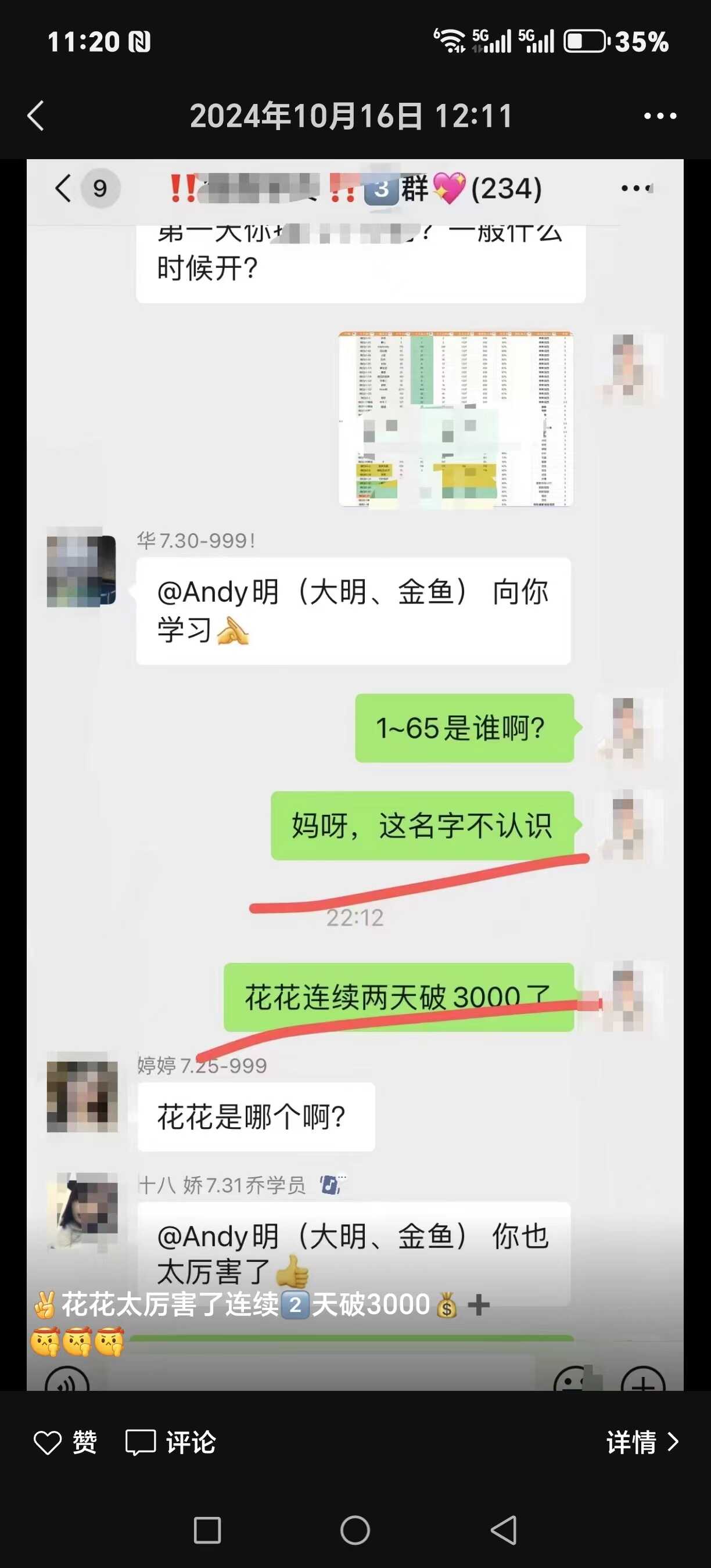Image resolution: width=711 pixels, height=1568 pixels.
Task: Open recent apps from navigation bar
Action: [x=207, y=1530]
